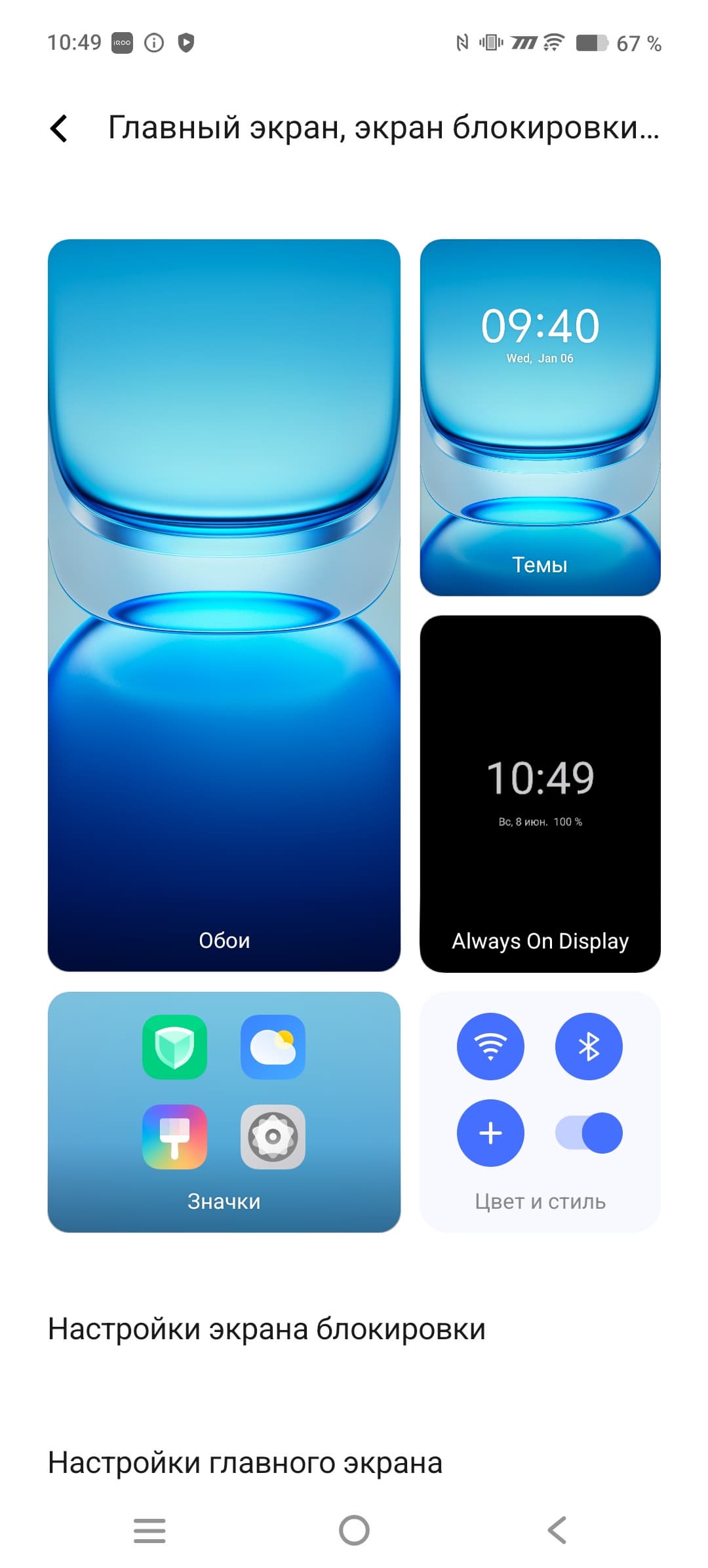Open the Цвет и стиль card
The width and height of the screenshot is (708, 1568).
540,1111
